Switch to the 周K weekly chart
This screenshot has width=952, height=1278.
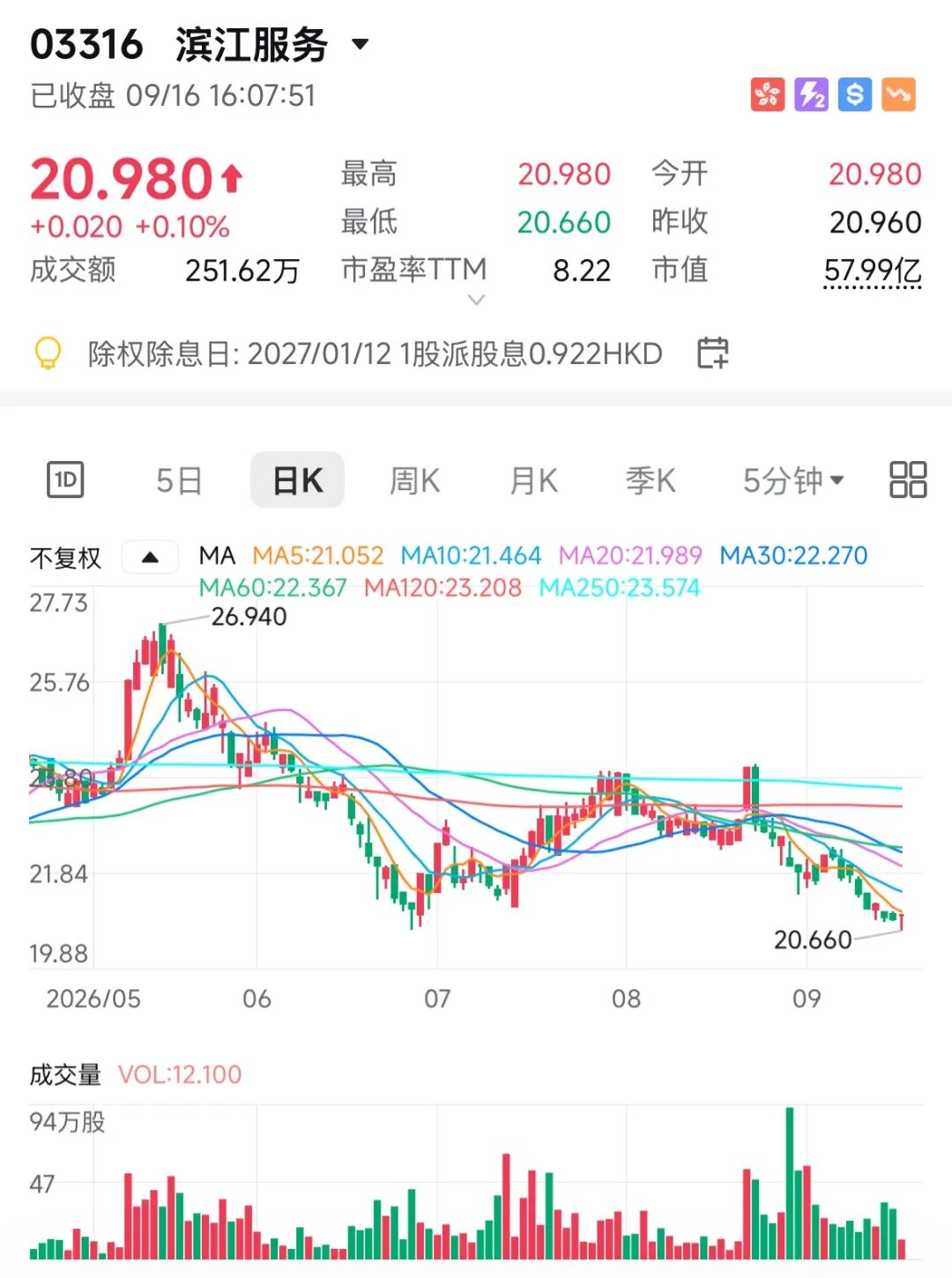coord(414,481)
